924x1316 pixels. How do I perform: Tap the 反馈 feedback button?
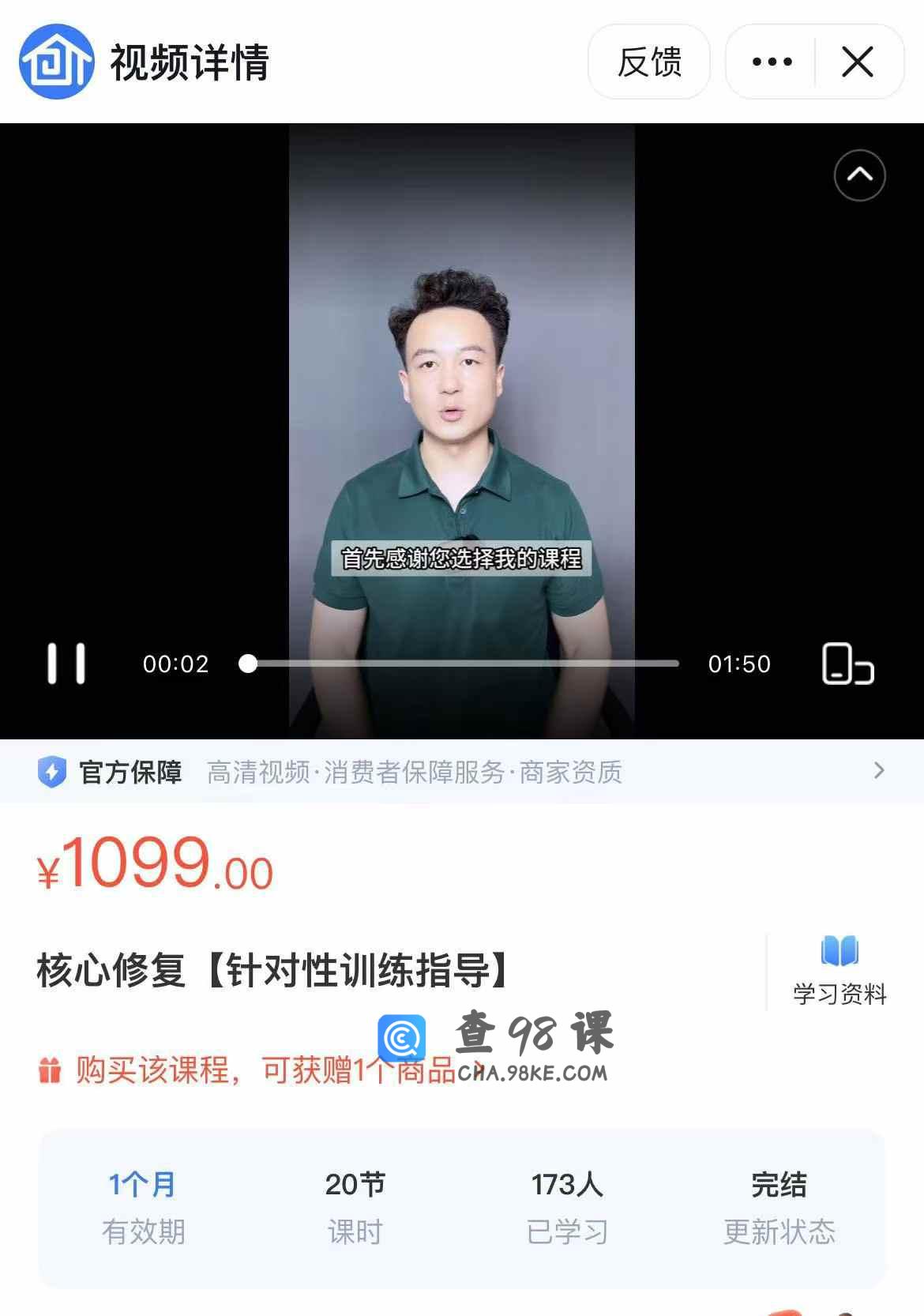click(648, 62)
